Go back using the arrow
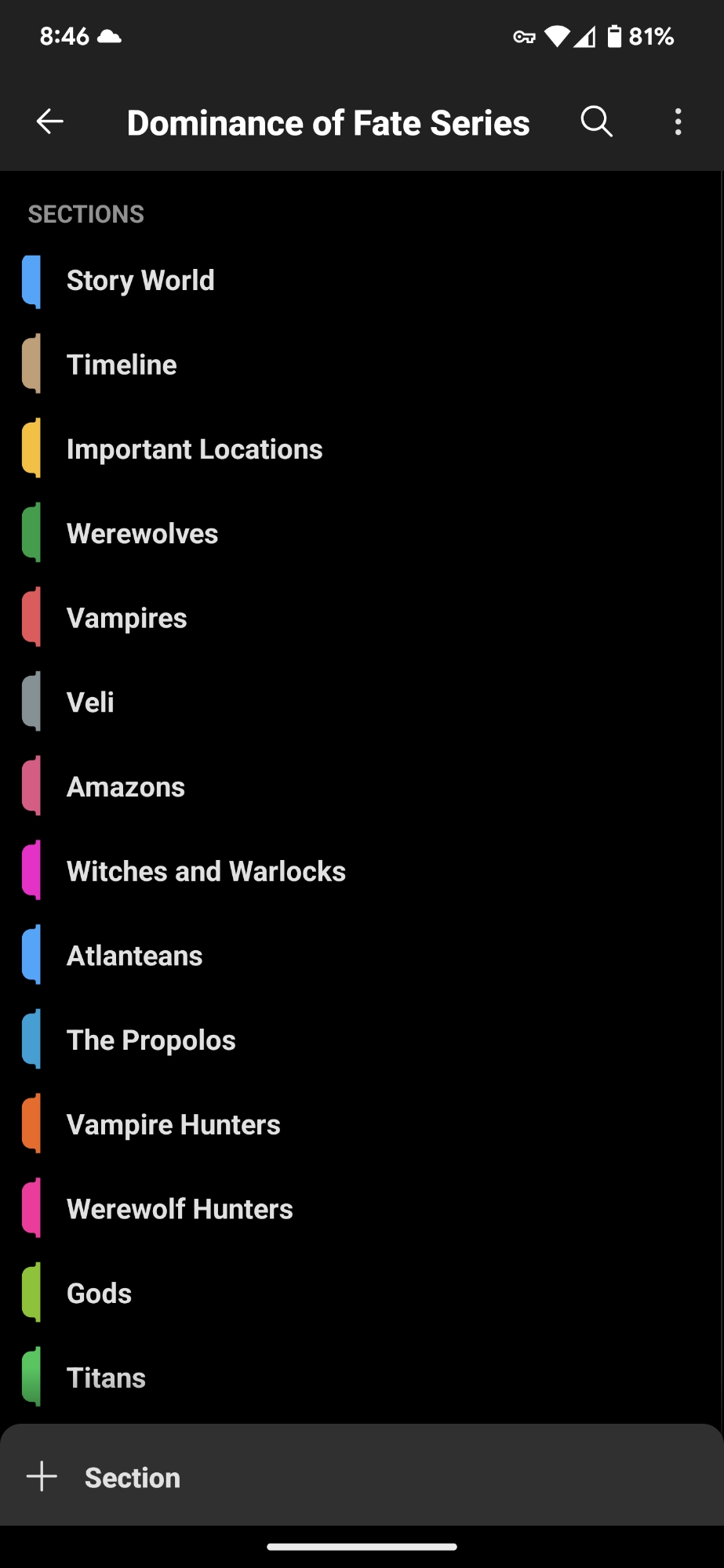724x1568 pixels. [x=50, y=122]
